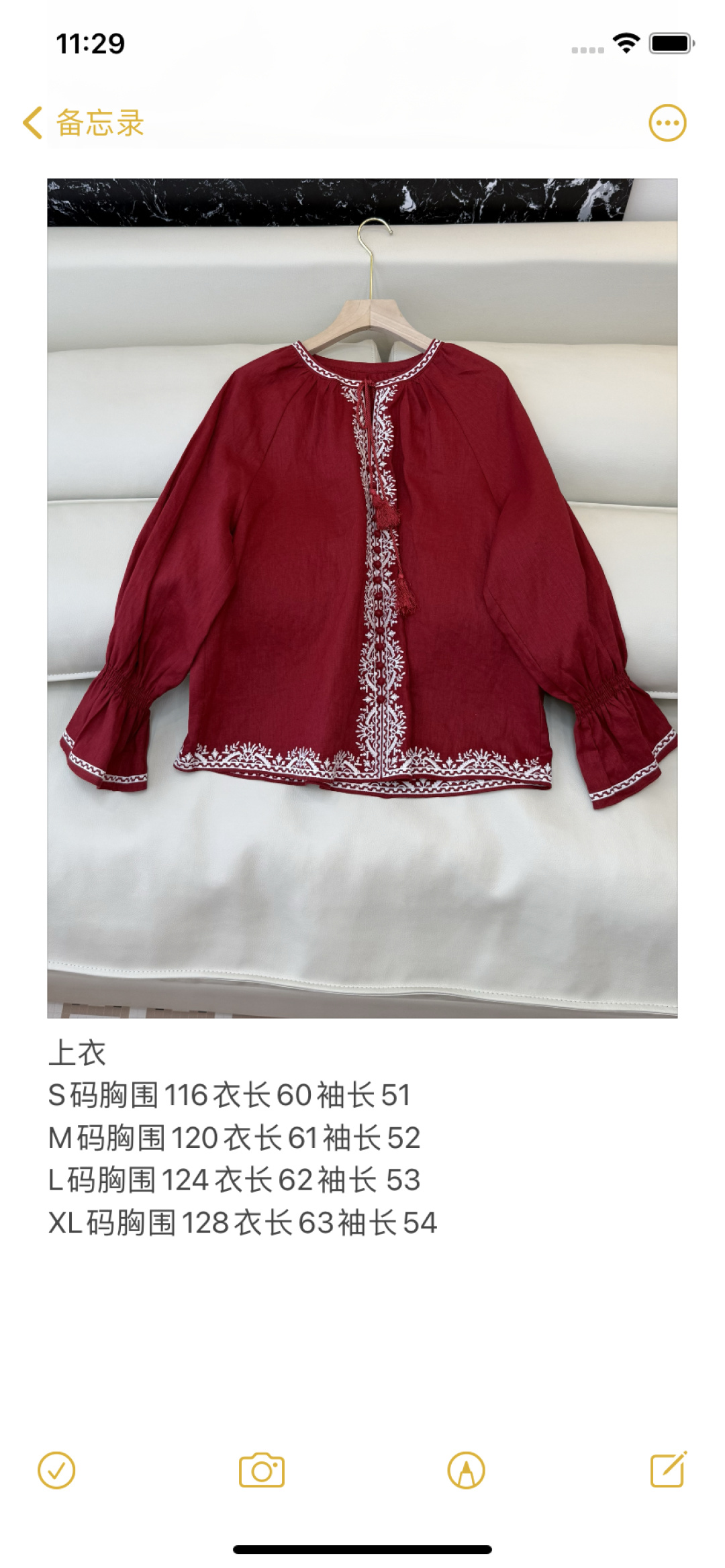Add a checklist to the note
This screenshot has height=1568, width=725.
[56, 1471]
